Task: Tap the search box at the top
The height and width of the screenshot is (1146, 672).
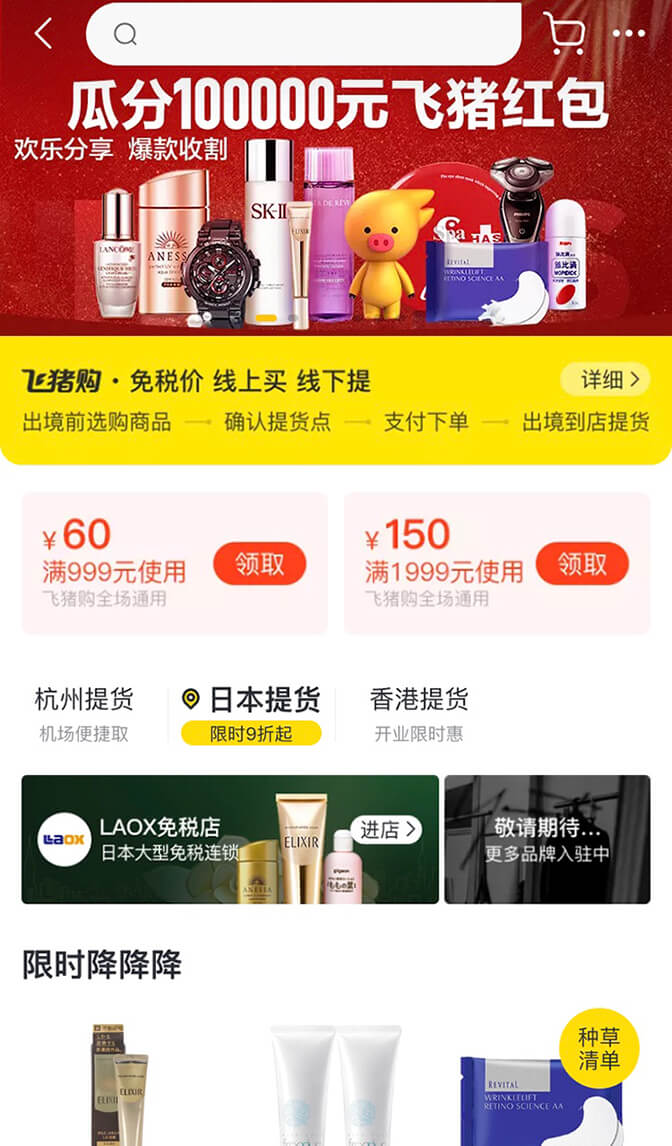Action: (303, 34)
